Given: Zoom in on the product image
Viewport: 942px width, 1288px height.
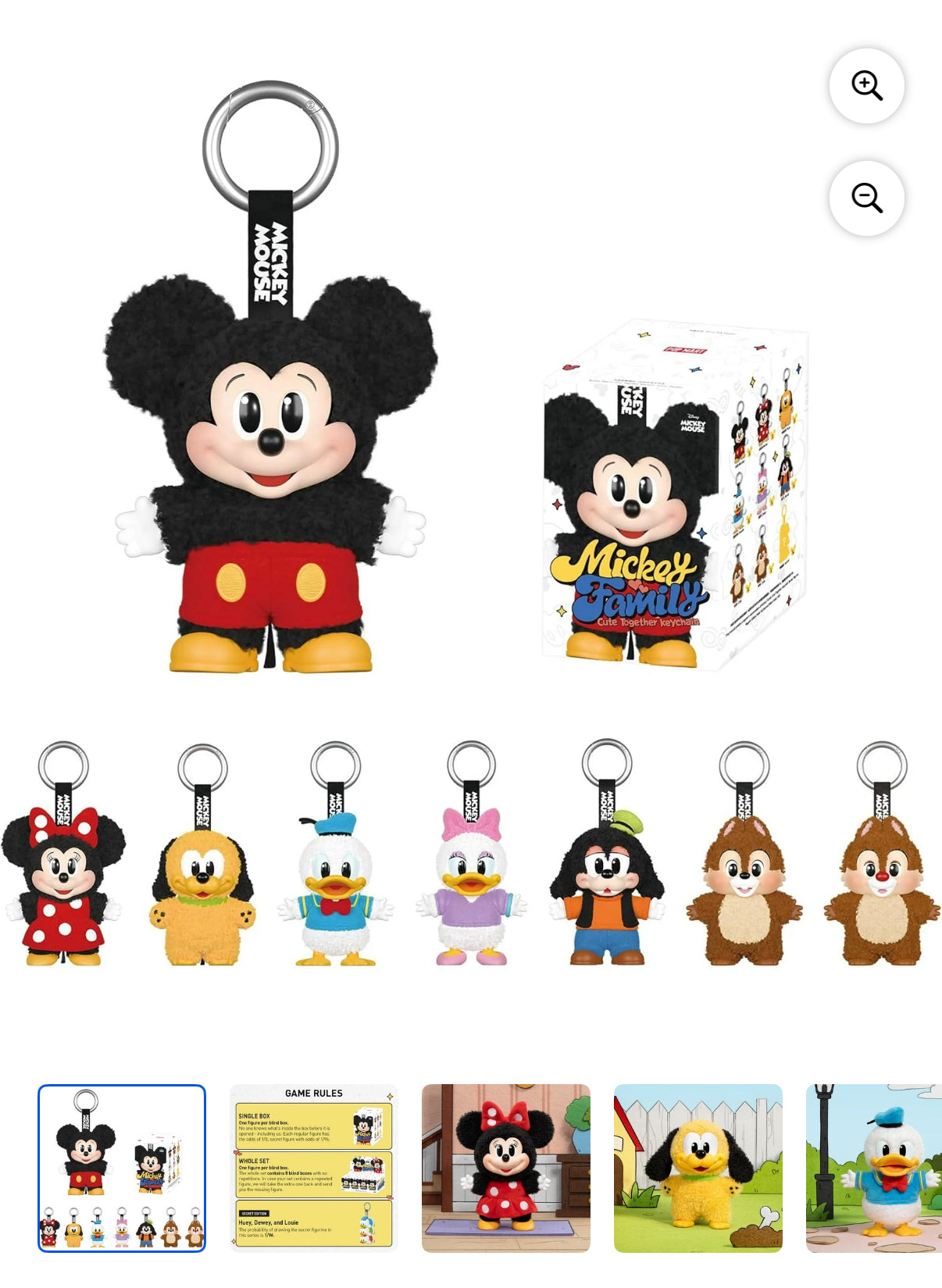Looking at the screenshot, I should pos(866,86).
